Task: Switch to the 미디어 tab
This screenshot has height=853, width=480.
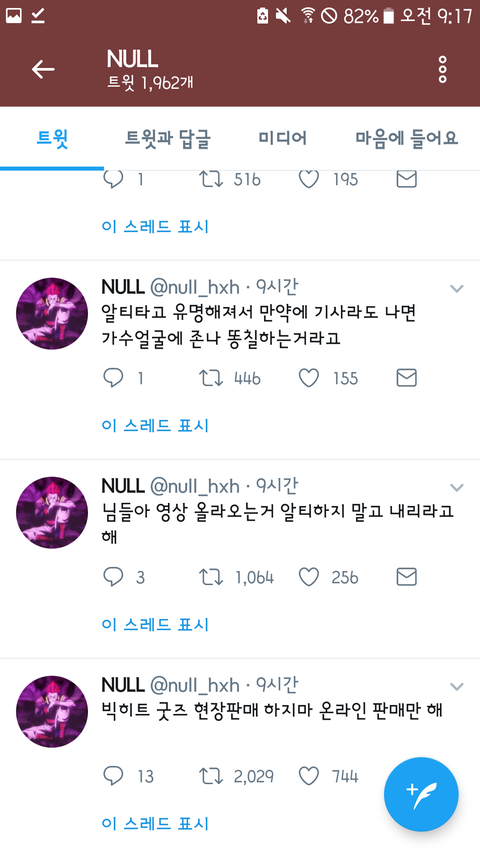Action: [x=282, y=138]
